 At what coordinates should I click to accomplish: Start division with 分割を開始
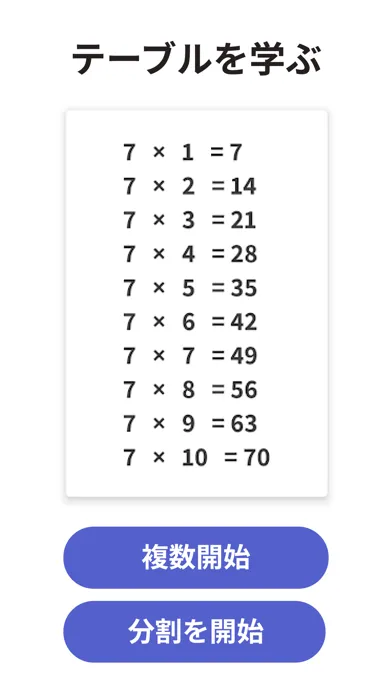194,632
